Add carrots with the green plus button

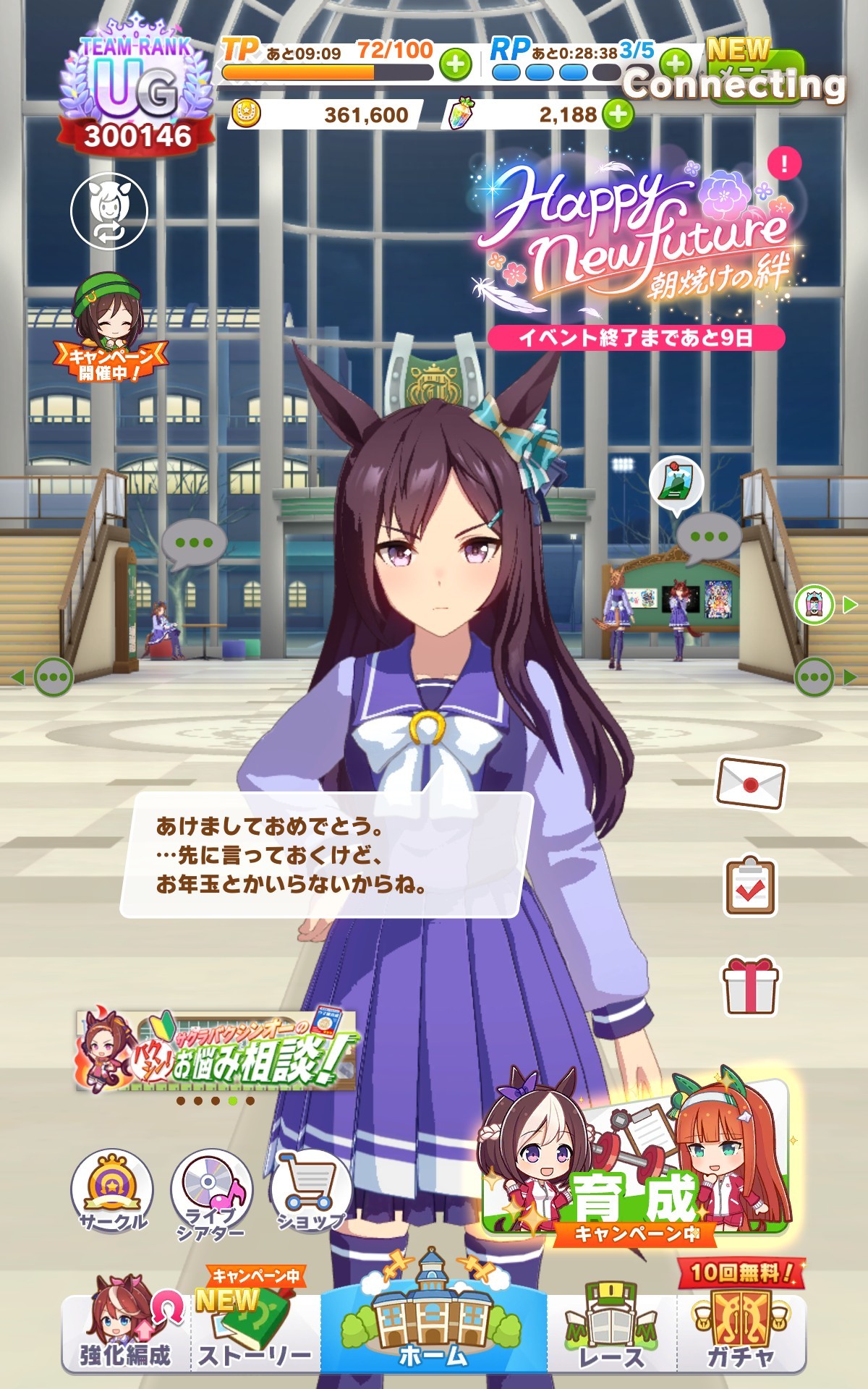[x=617, y=114]
